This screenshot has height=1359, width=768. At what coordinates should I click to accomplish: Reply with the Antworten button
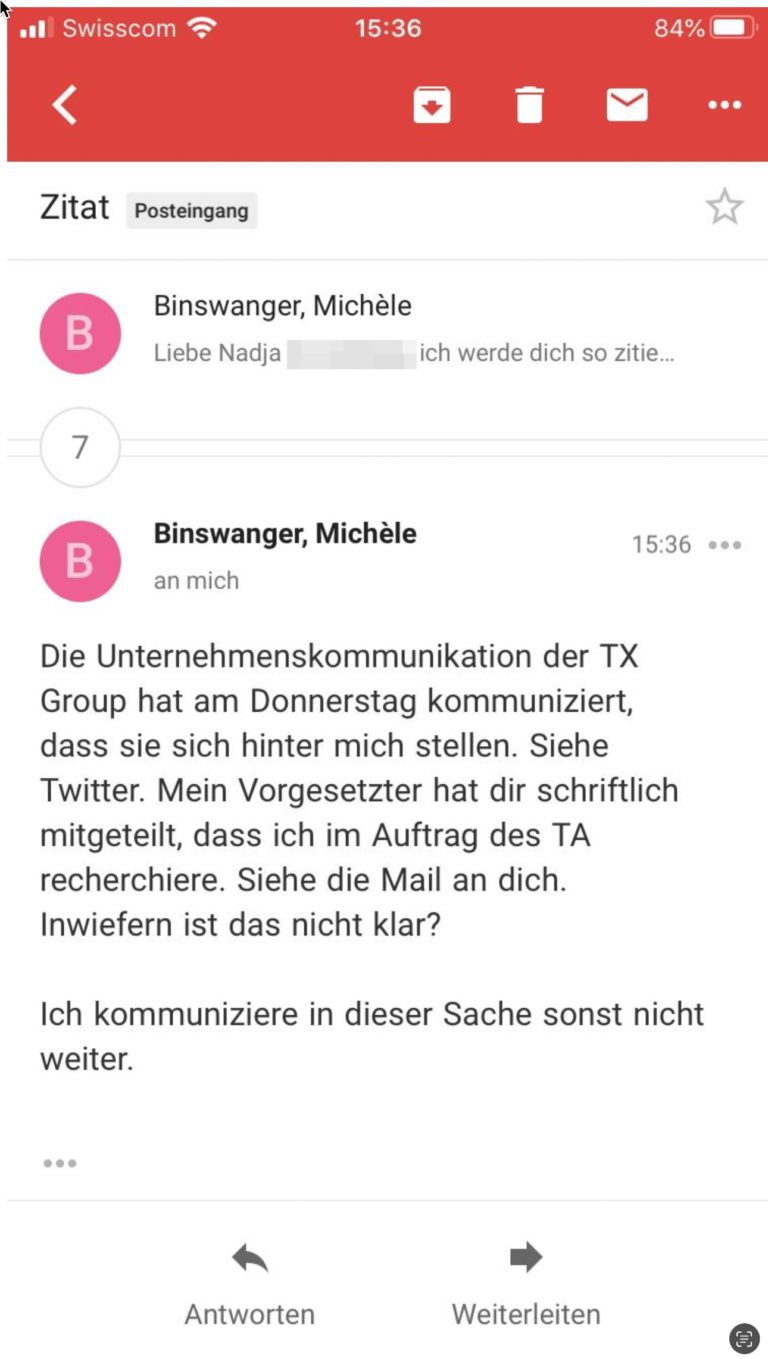pos(249,1284)
